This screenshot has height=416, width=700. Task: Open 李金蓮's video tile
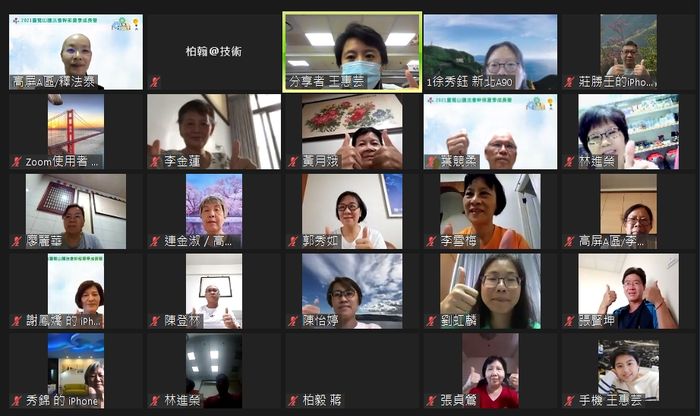213,131
